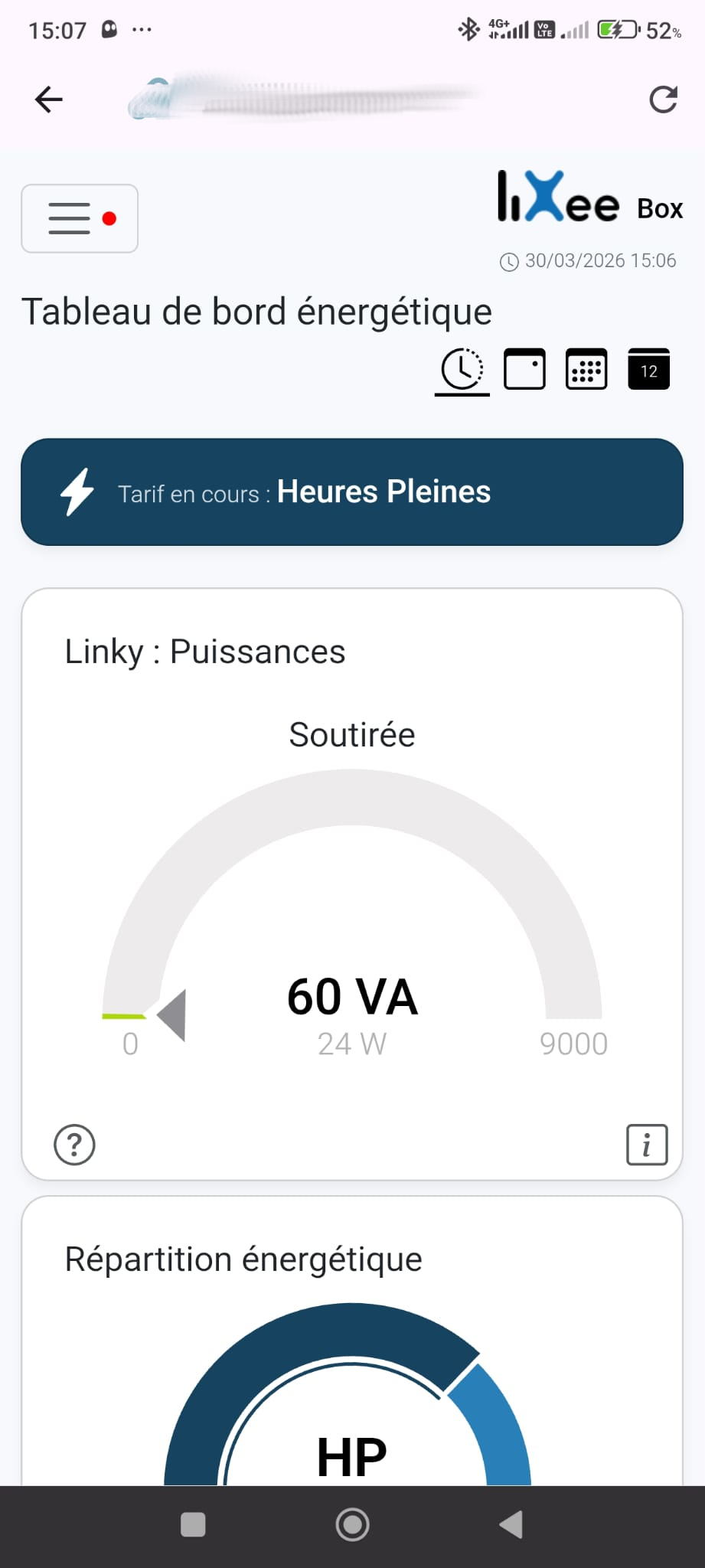This screenshot has height=1568, width=705.
Task: Switch to the day calendar view
Action: click(524, 370)
